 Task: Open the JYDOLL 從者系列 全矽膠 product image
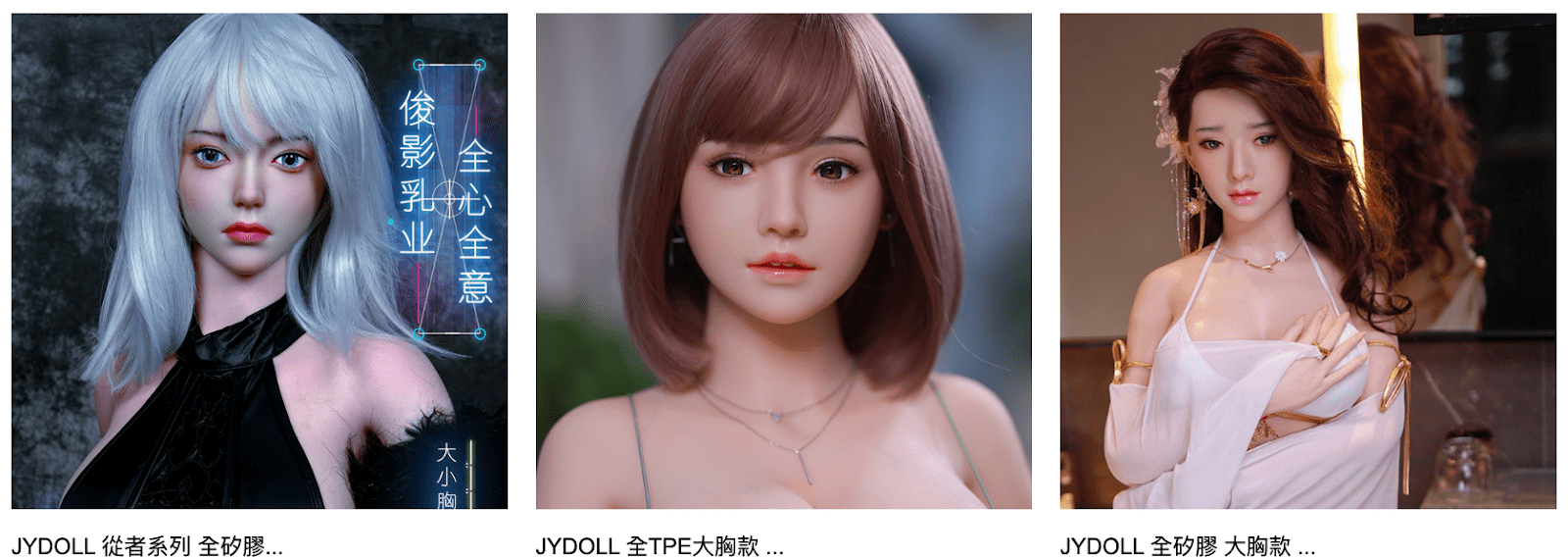[x=260, y=261]
